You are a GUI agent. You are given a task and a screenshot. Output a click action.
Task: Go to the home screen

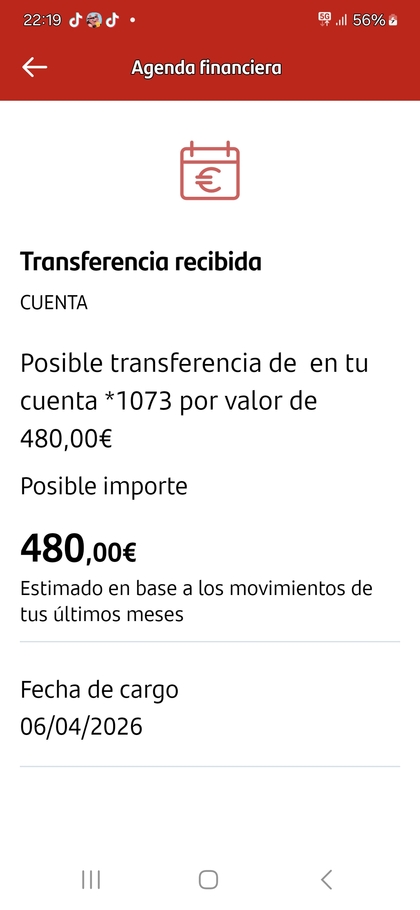click(208, 880)
